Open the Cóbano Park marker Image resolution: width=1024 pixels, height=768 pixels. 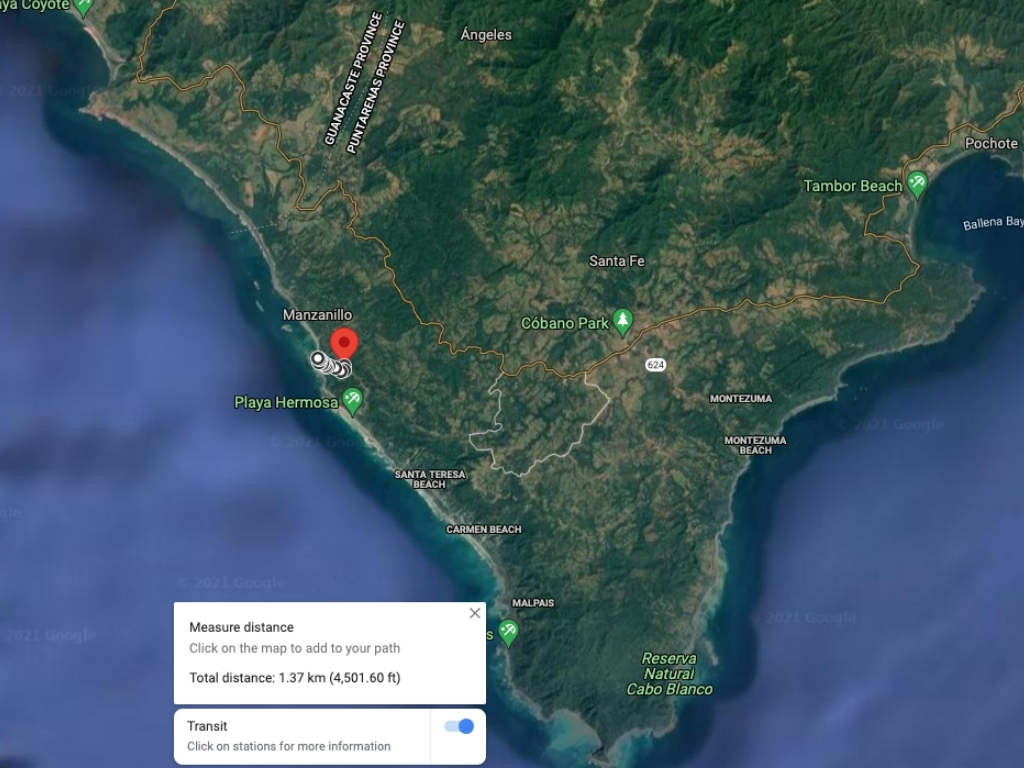(623, 321)
